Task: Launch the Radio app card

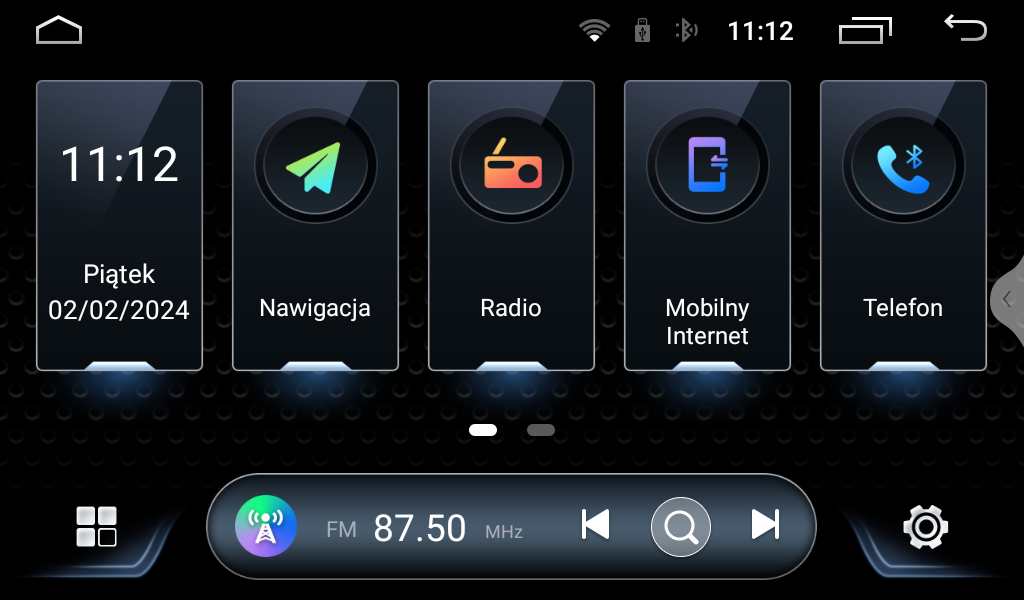Action: click(511, 225)
